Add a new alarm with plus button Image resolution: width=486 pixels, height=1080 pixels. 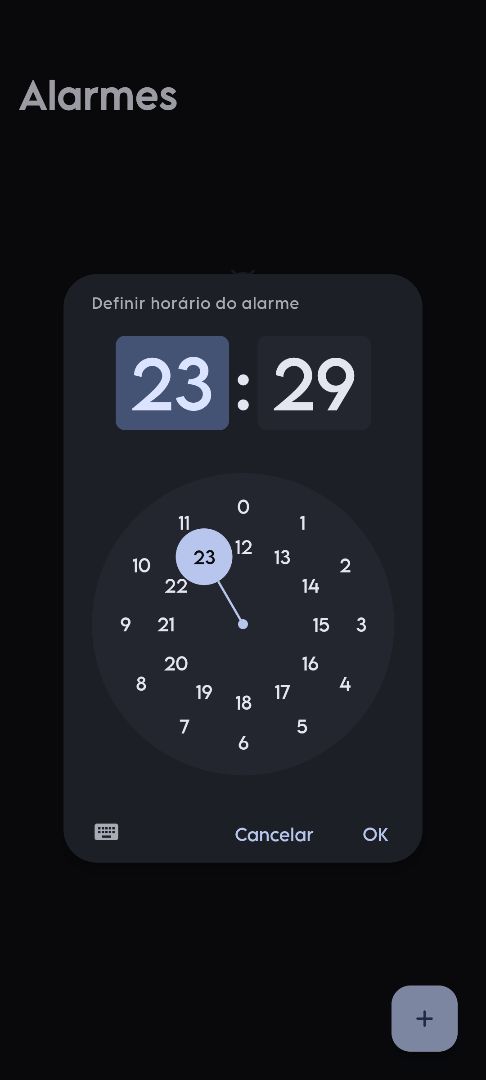pos(425,1019)
